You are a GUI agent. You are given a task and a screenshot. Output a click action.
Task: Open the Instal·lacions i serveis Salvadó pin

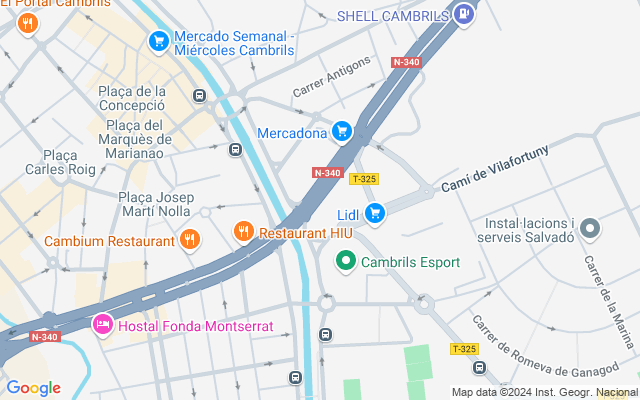point(590,229)
